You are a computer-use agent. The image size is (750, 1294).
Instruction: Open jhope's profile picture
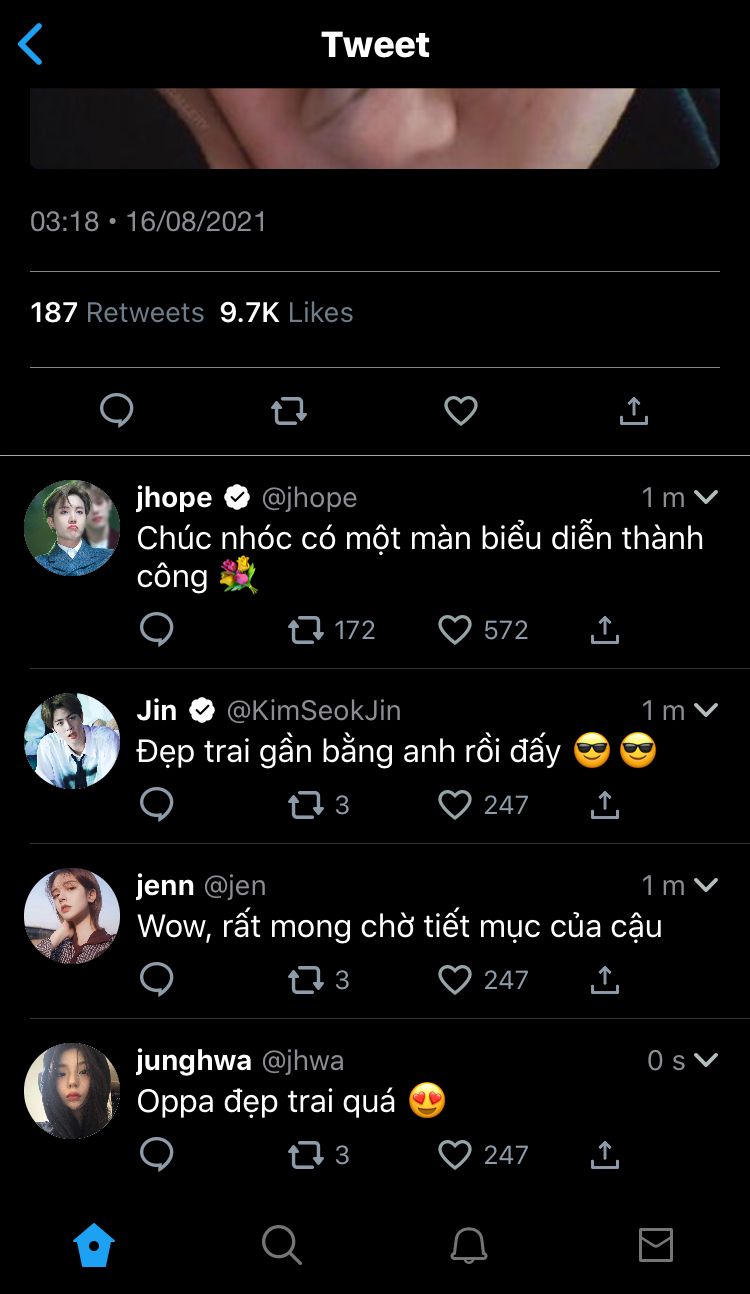pyautogui.click(x=72, y=528)
